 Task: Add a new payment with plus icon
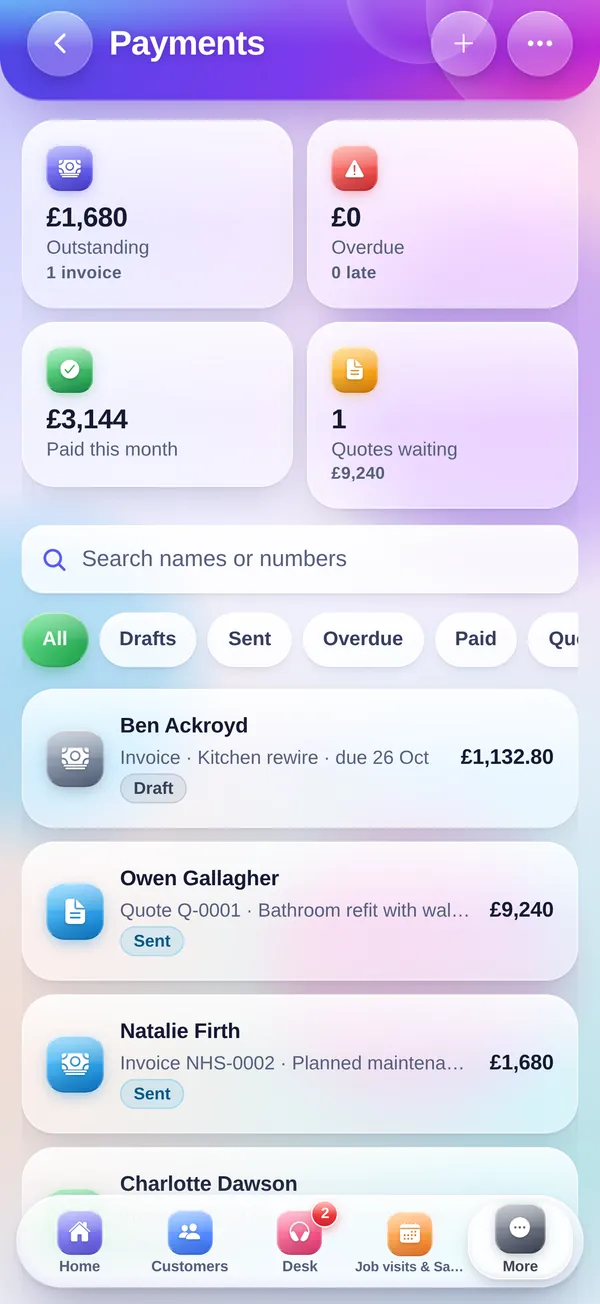[x=463, y=44]
